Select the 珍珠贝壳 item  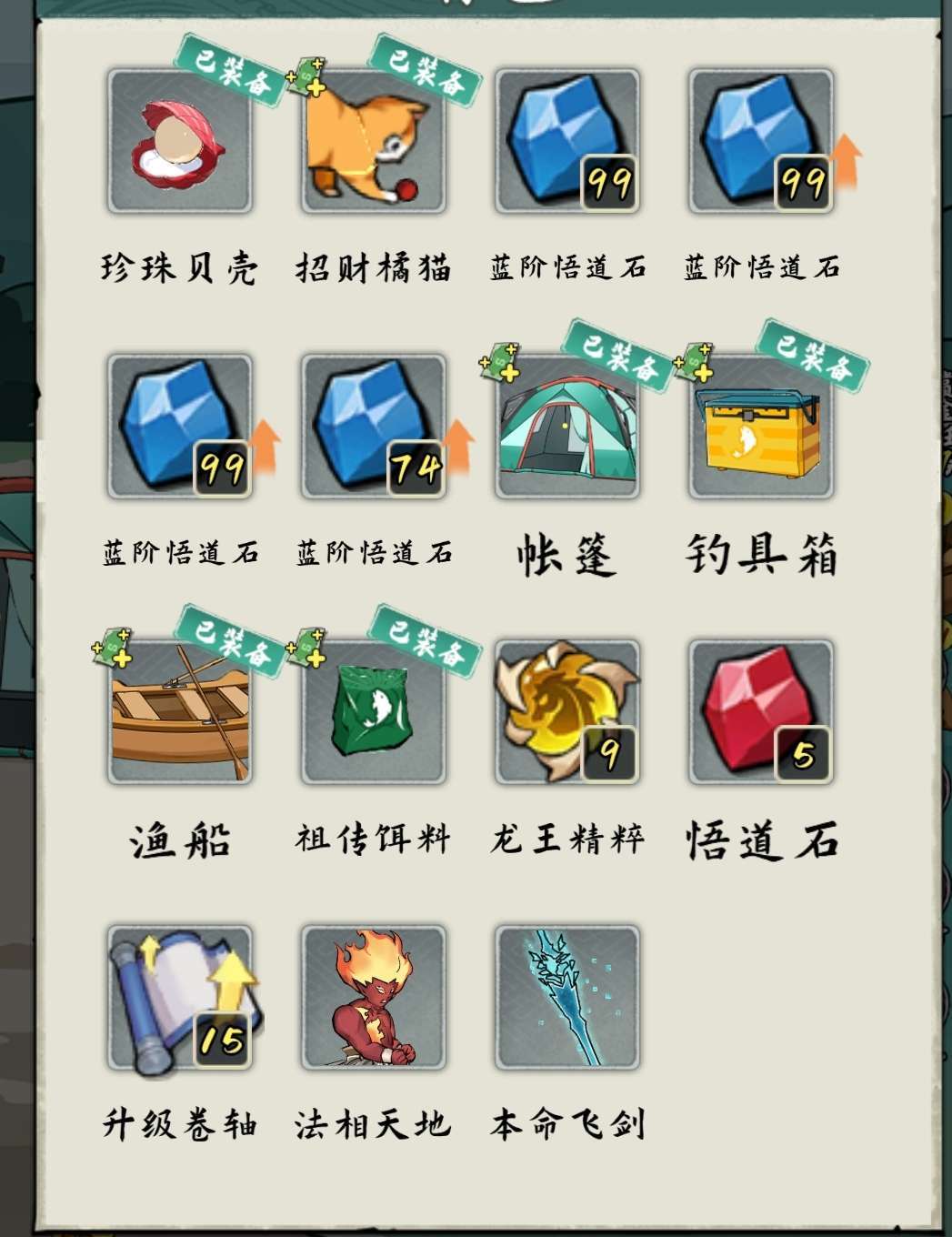point(179,141)
